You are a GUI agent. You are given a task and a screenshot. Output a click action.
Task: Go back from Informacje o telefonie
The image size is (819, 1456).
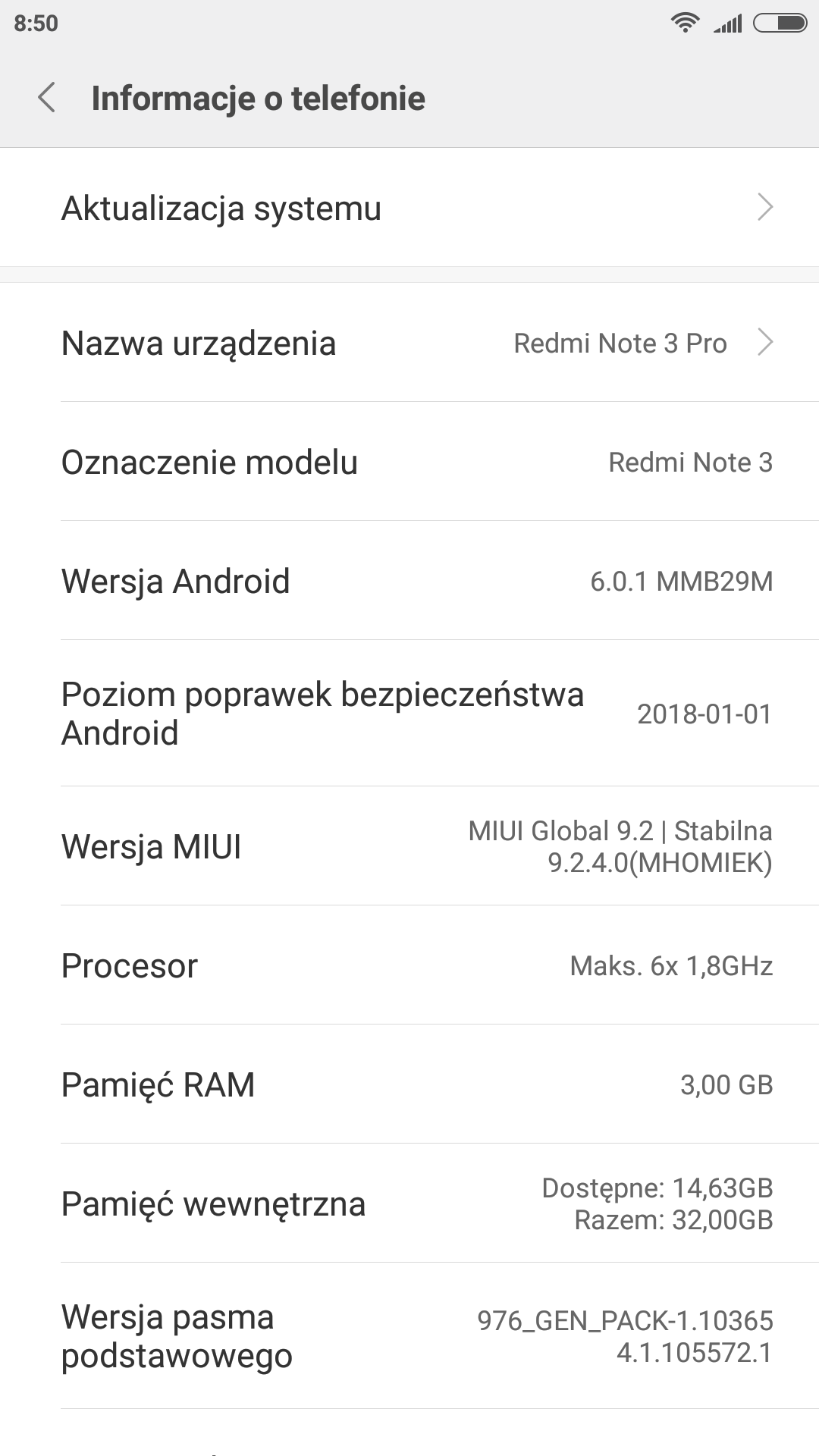point(47,98)
